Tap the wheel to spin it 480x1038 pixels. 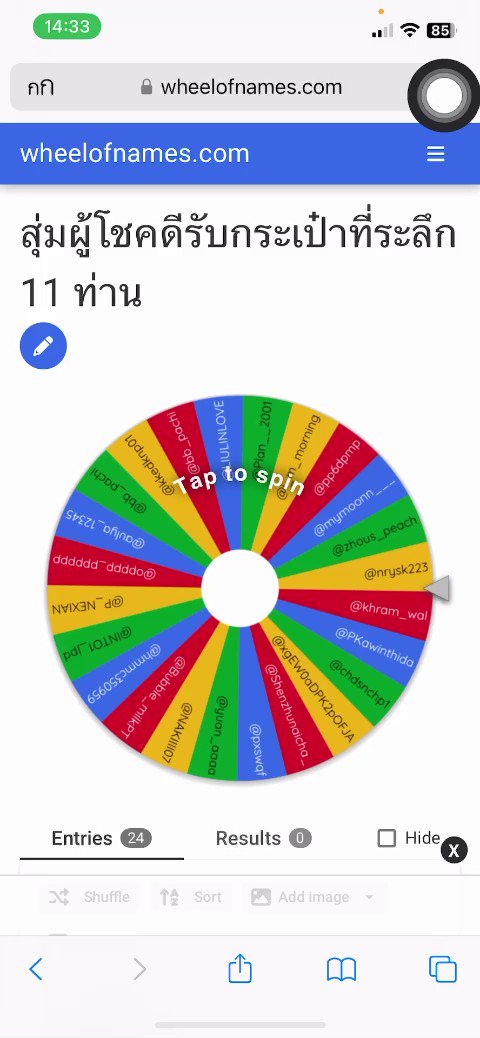click(240, 589)
